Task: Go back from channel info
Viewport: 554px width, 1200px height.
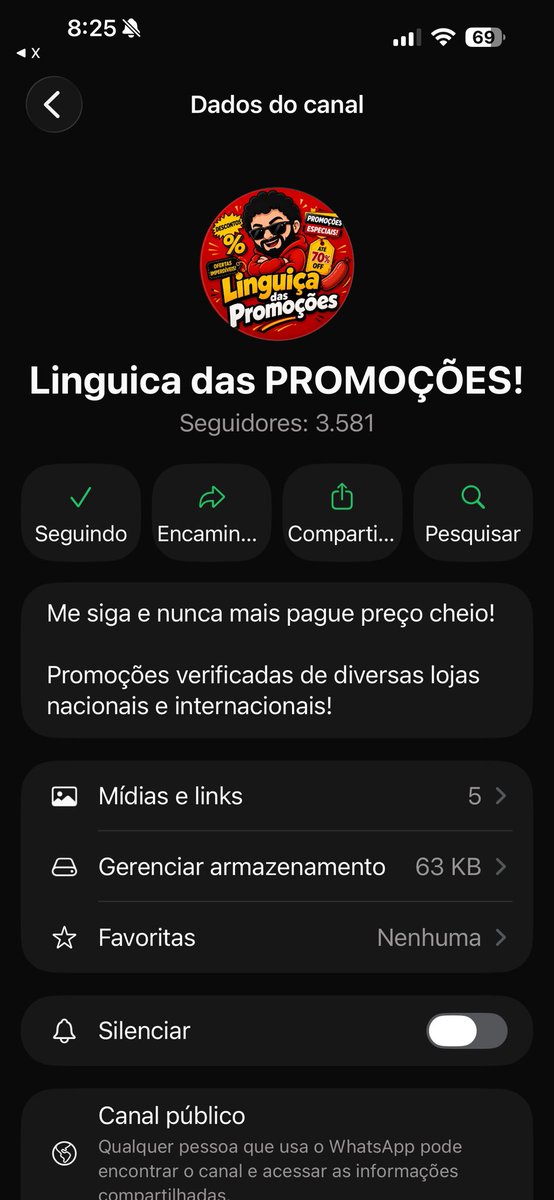Action: click(53, 104)
